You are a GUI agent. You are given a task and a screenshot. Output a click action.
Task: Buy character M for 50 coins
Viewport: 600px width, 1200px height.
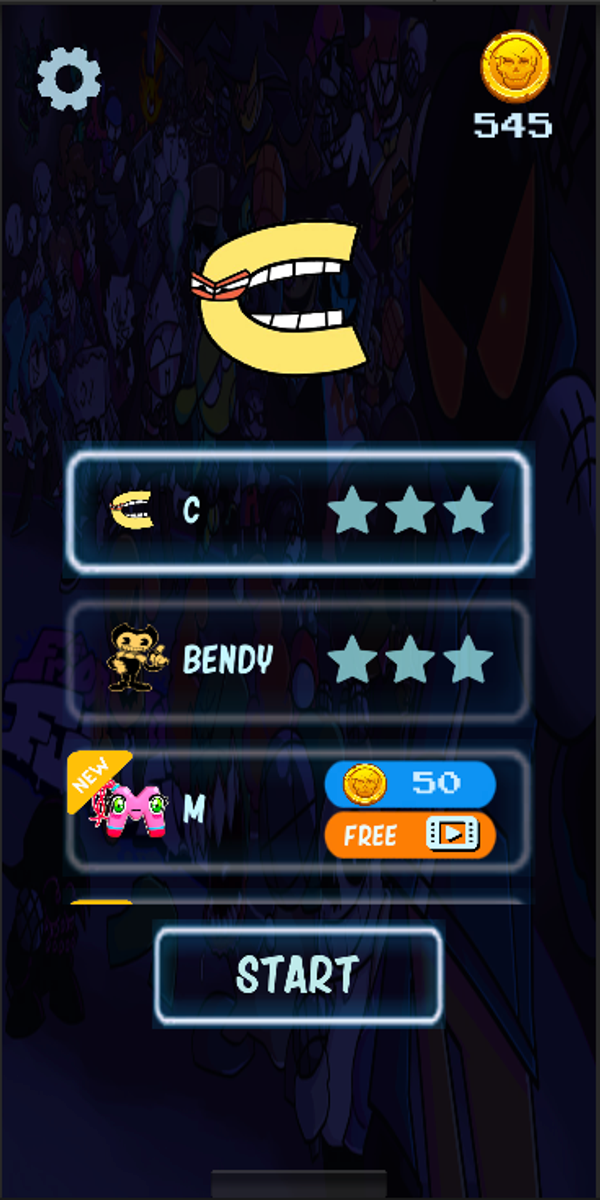(x=410, y=784)
